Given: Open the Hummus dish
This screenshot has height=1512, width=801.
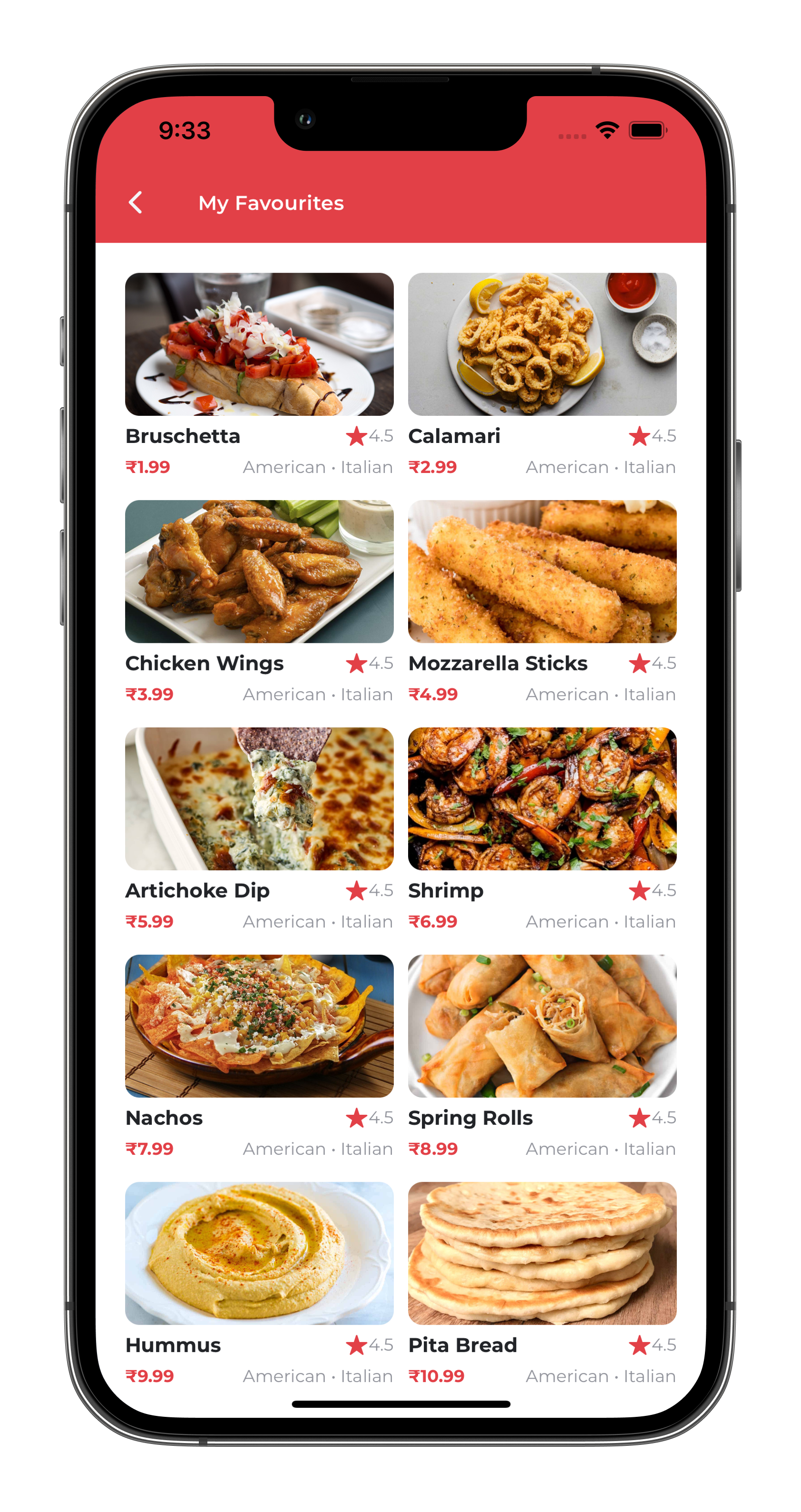Looking at the screenshot, I should pos(259,1284).
